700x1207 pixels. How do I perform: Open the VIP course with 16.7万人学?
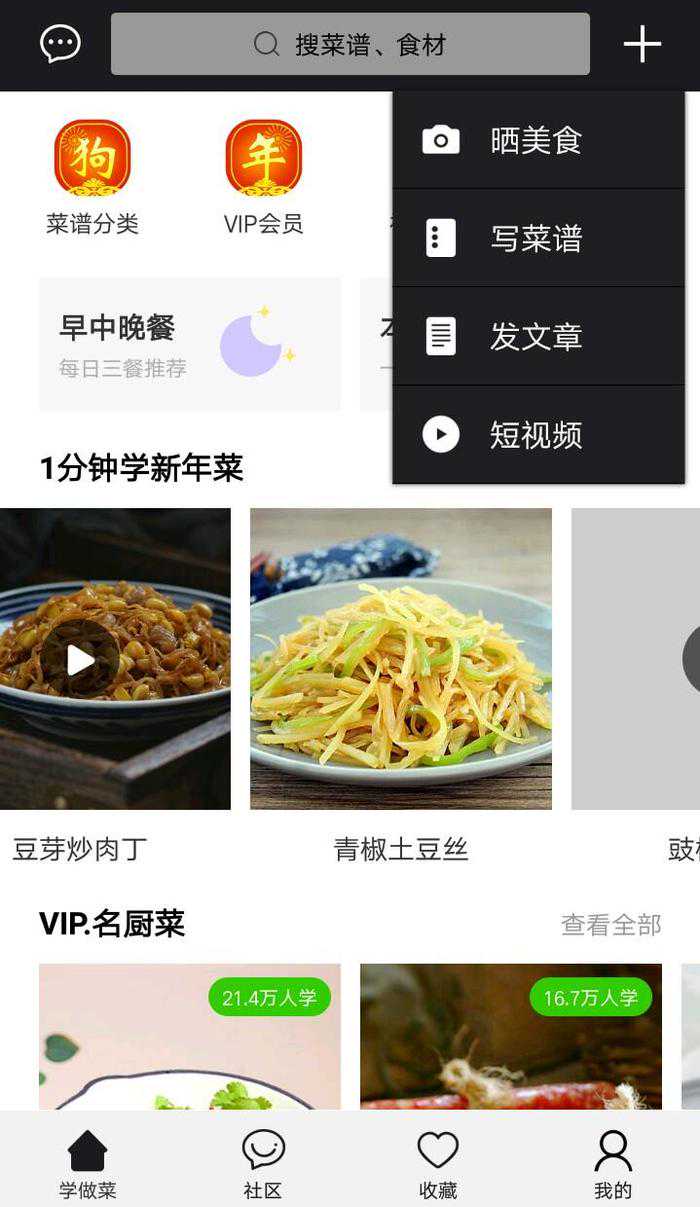(x=510, y=1040)
